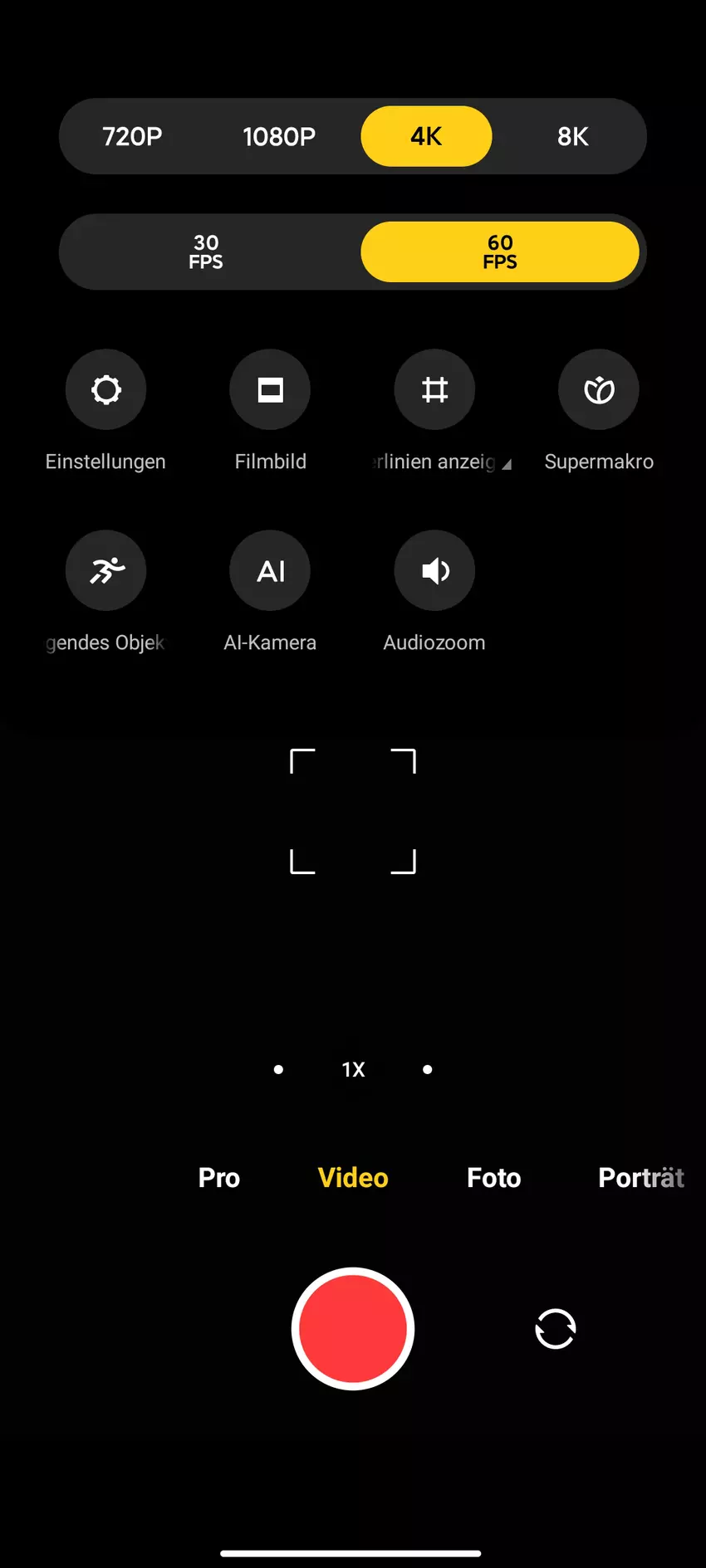Open the Einstellungen settings gear
This screenshot has height=1568, width=706.
(x=105, y=389)
